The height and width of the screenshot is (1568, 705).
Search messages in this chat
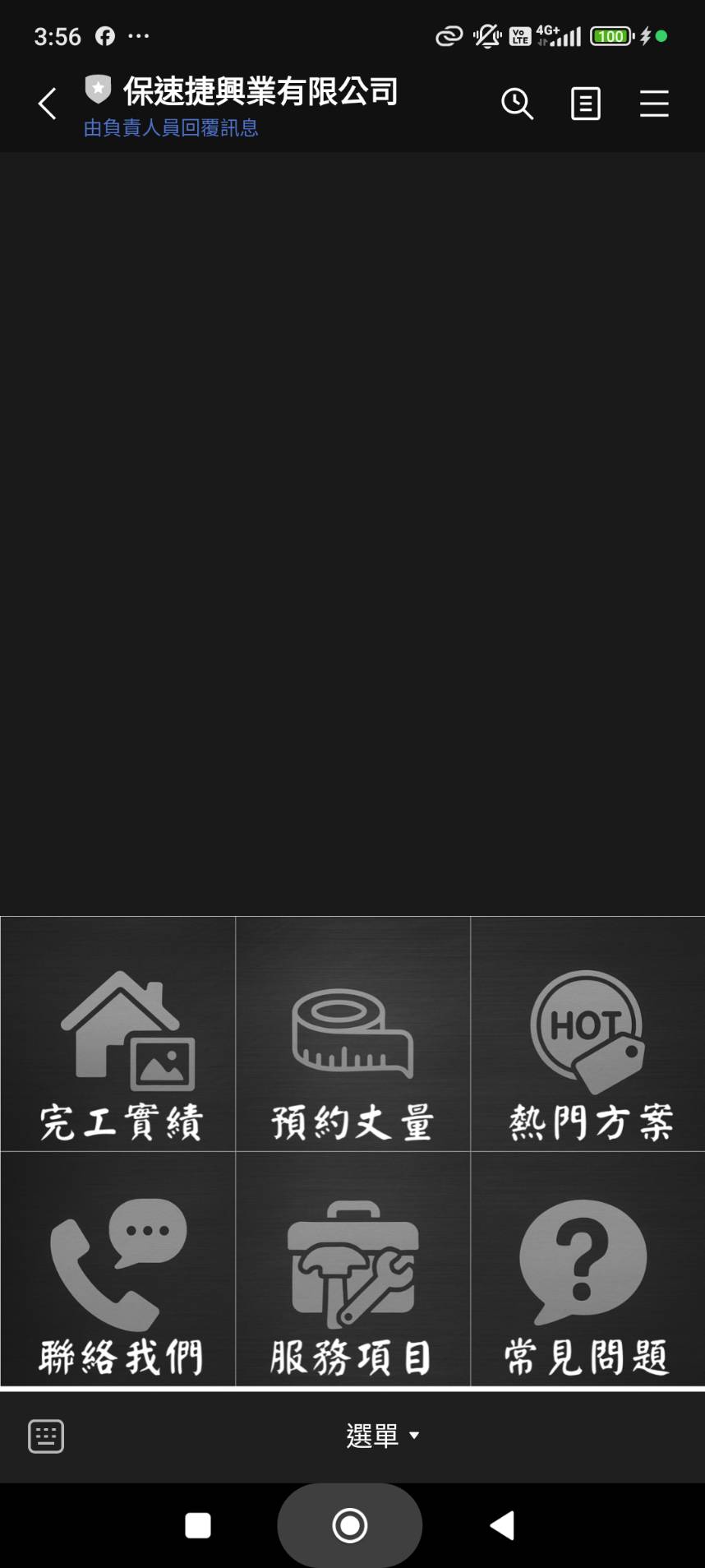pyautogui.click(x=517, y=104)
